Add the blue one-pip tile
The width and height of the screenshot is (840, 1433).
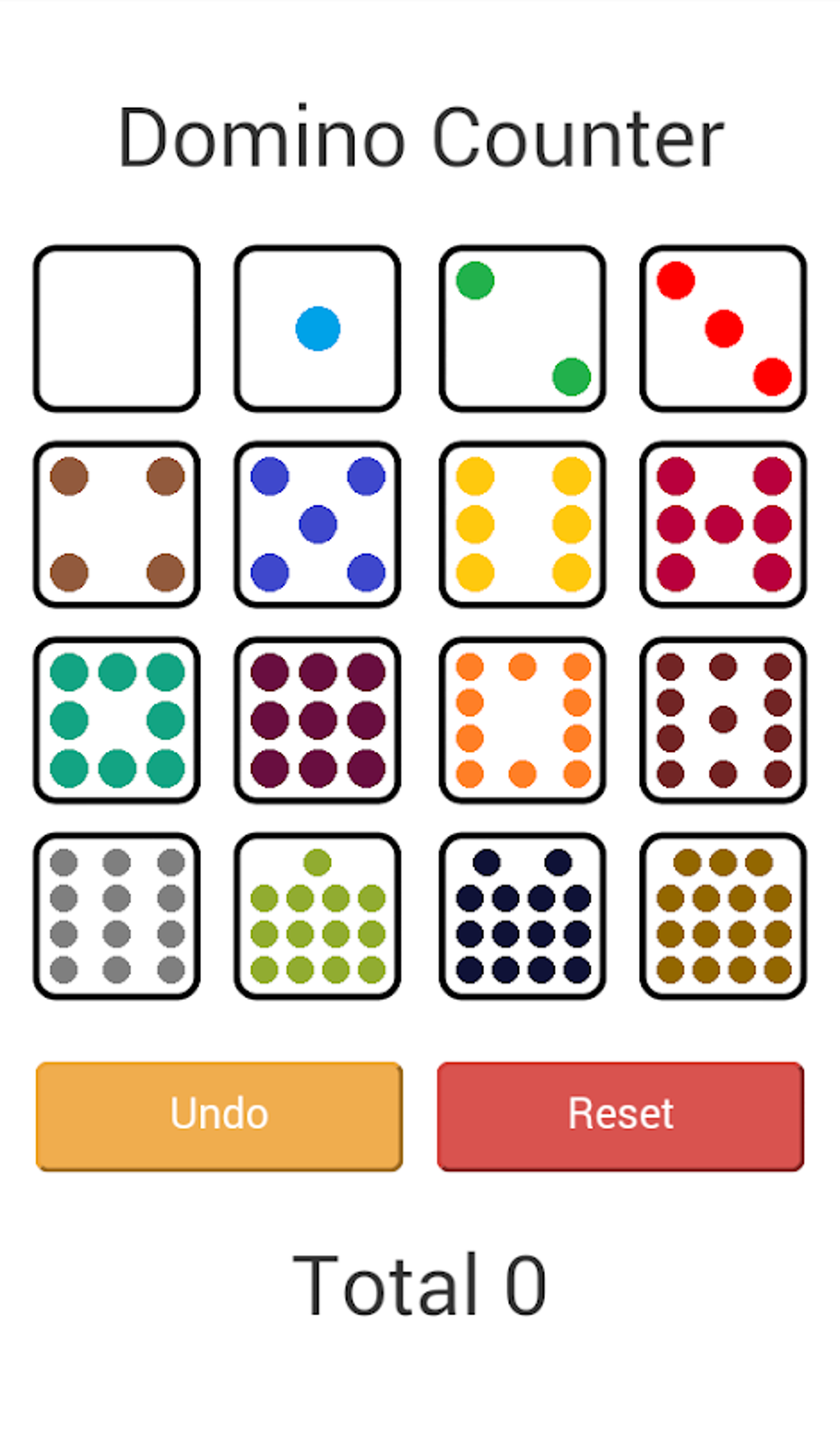tap(318, 329)
